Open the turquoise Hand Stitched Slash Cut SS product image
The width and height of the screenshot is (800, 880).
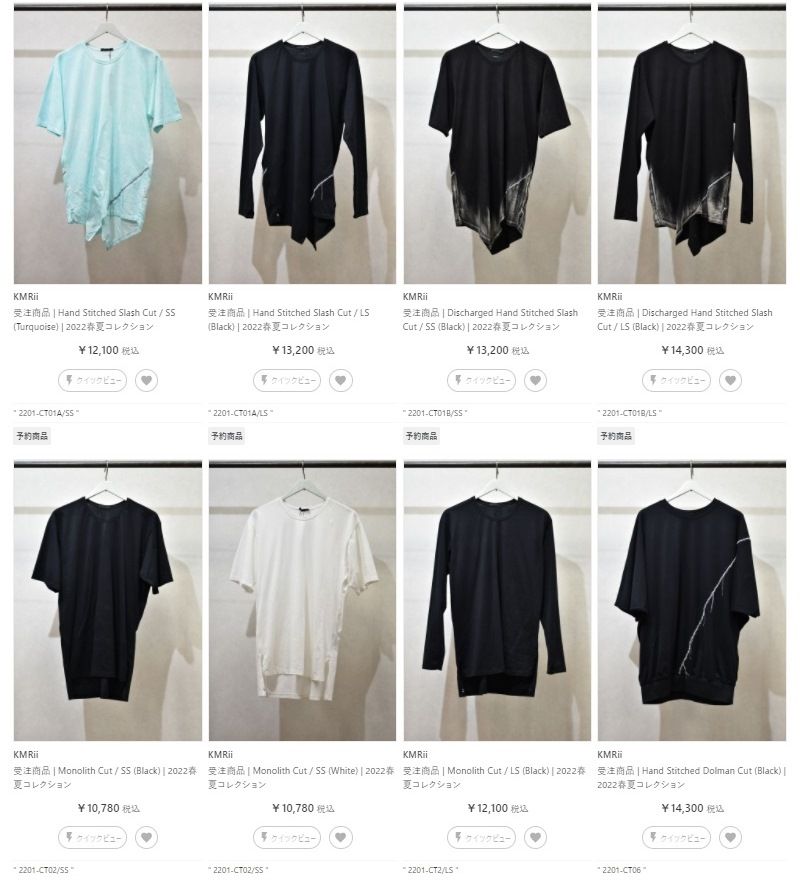(x=108, y=145)
